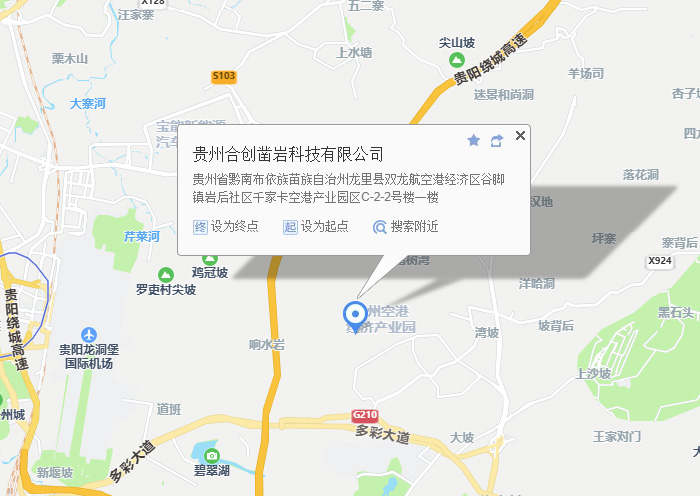Image resolution: width=700 pixels, height=496 pixels.
Task: Search nearby places (搜索附近)
Action: coord(406,227)
